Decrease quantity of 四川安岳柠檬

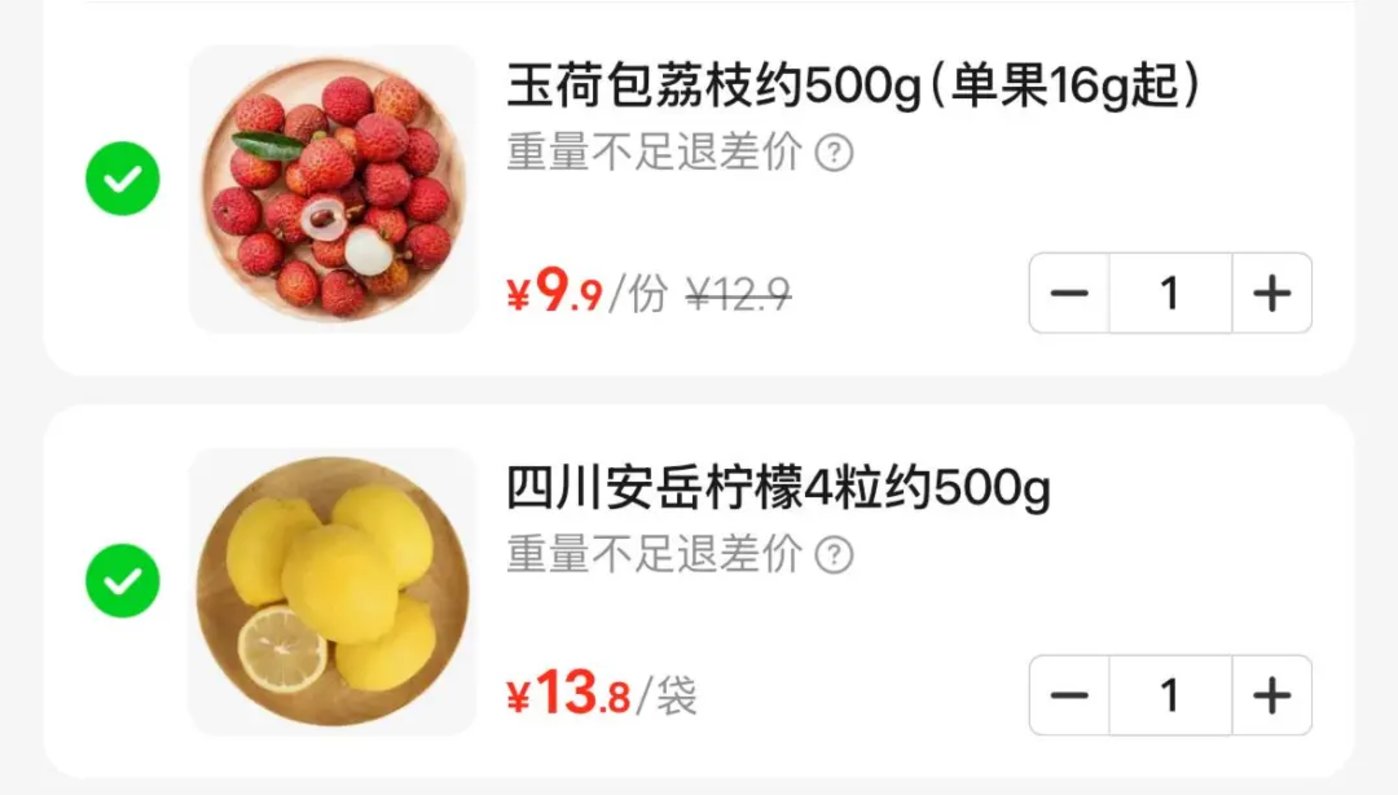[1069, 696]
